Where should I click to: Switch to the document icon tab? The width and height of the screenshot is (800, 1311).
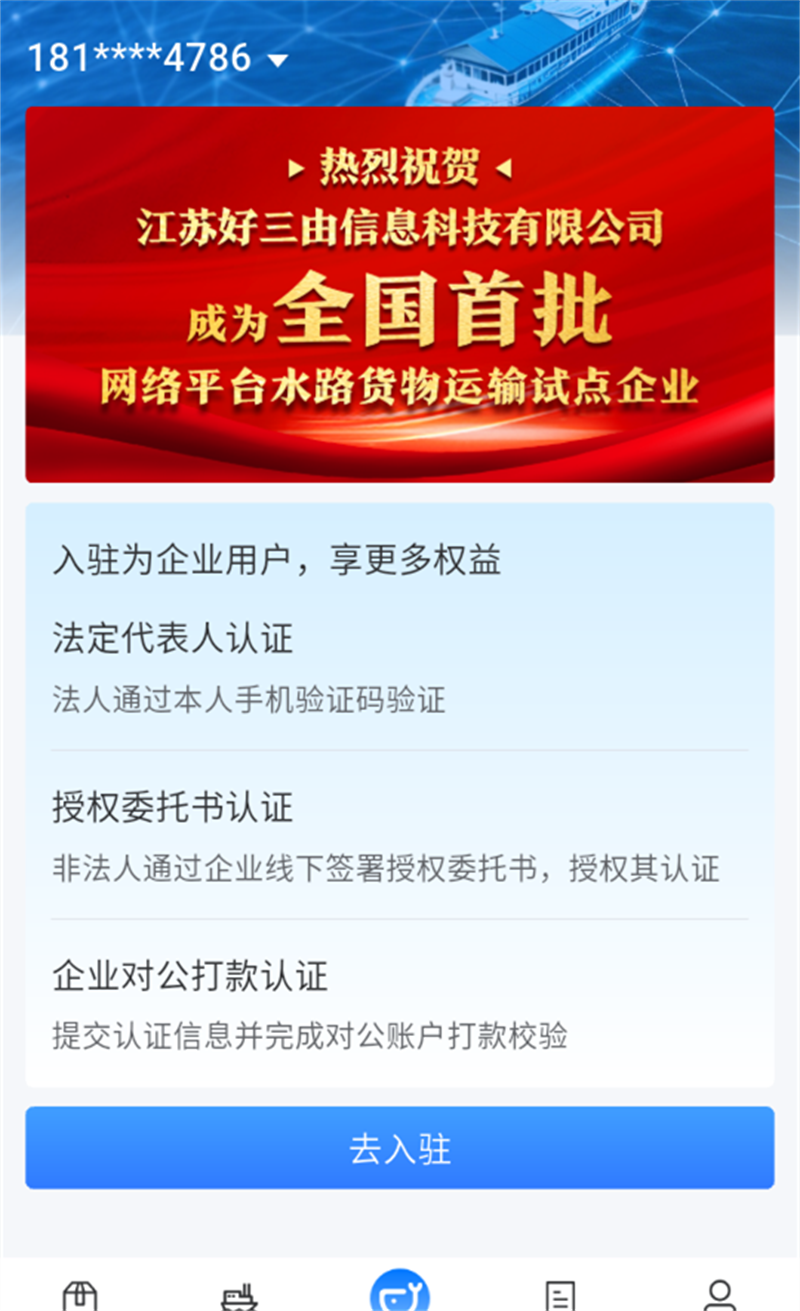click(560, 1296)
